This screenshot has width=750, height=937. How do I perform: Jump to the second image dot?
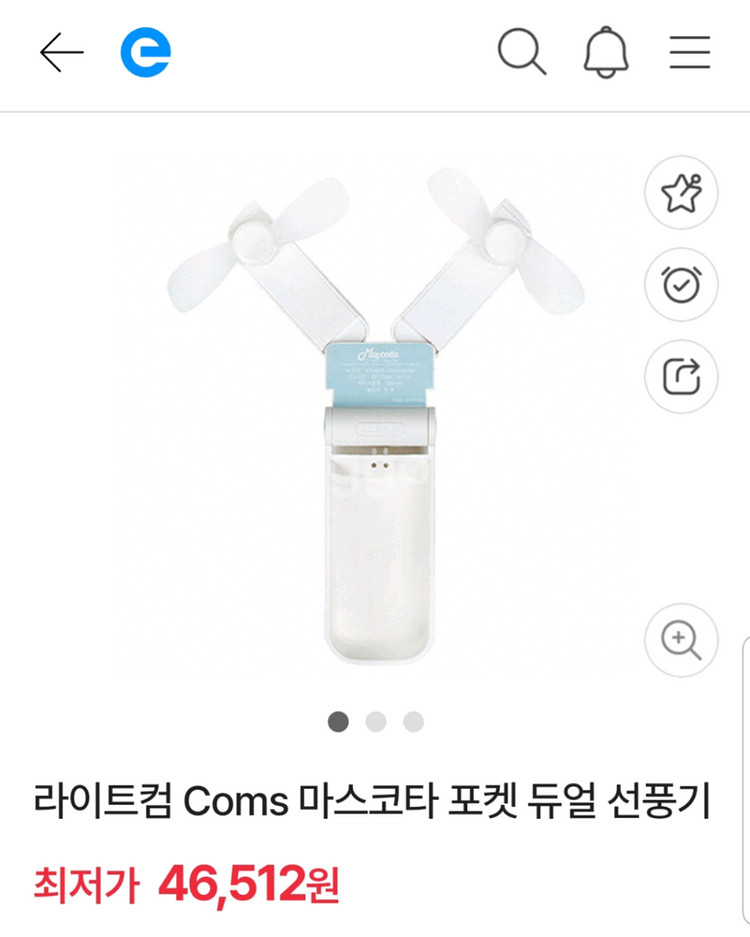pyautogui.click(x=376, y=722)
